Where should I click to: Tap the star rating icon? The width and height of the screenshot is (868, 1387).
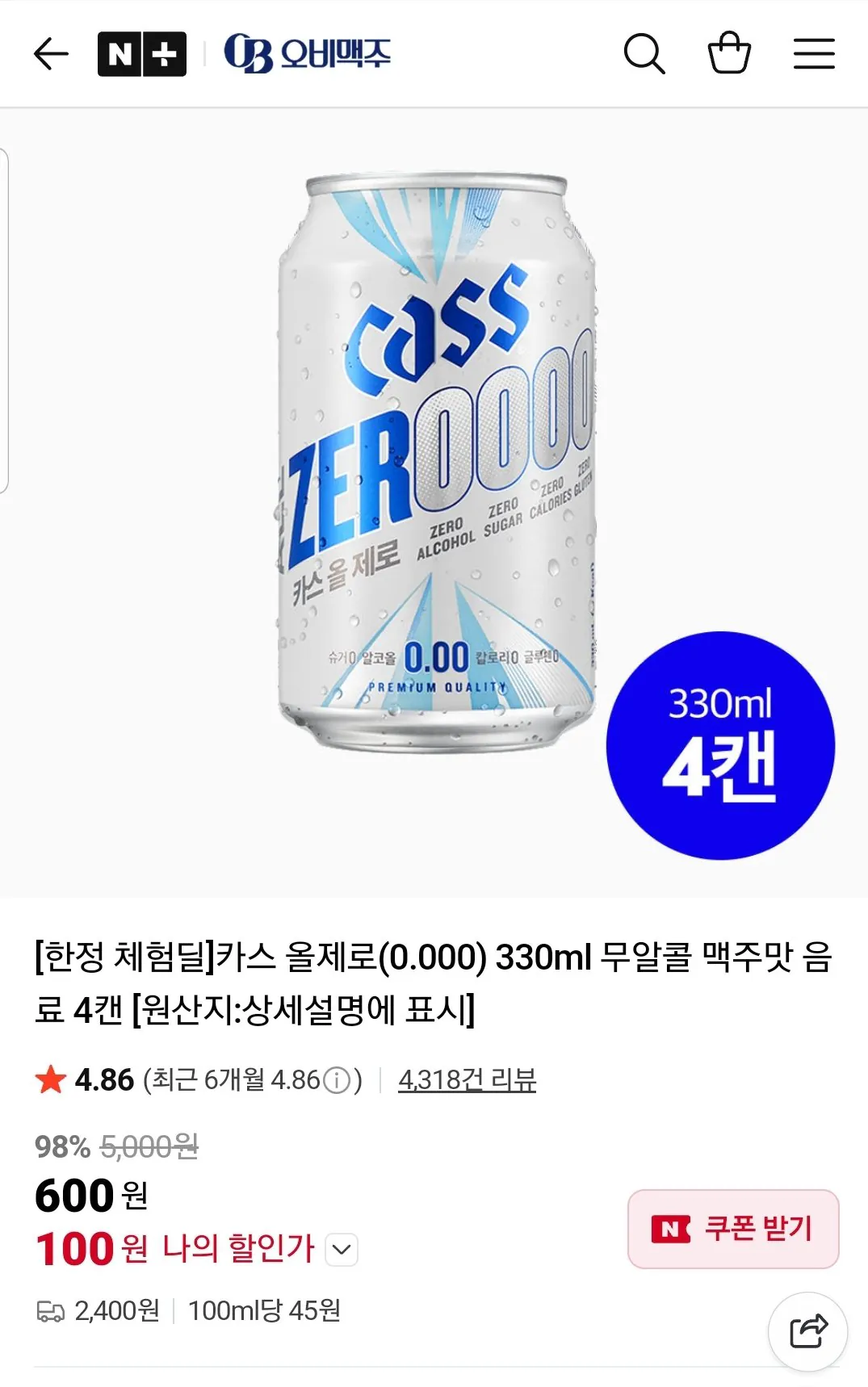(x=52, y=1076)
